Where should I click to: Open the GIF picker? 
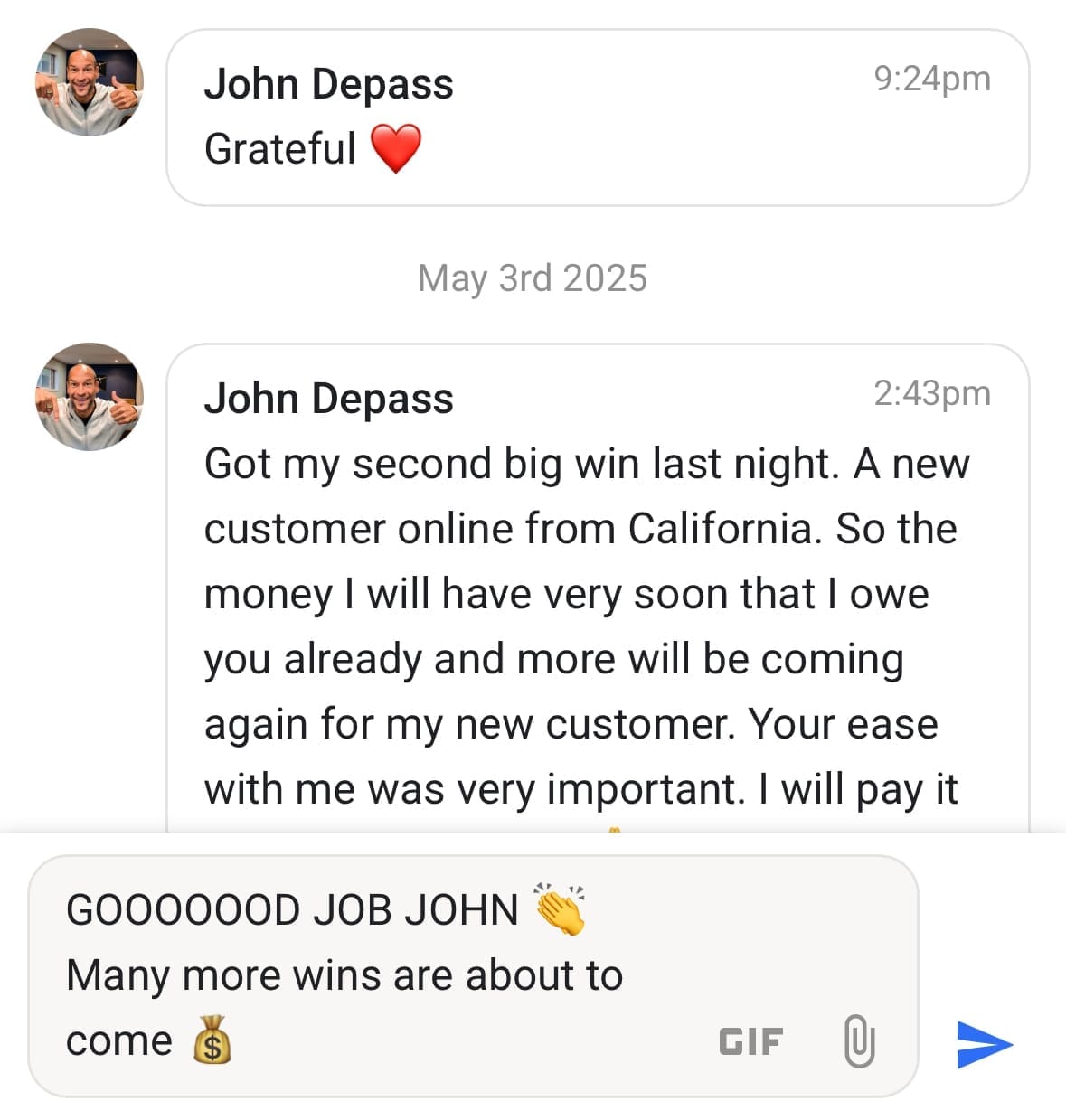(750, 1042)
